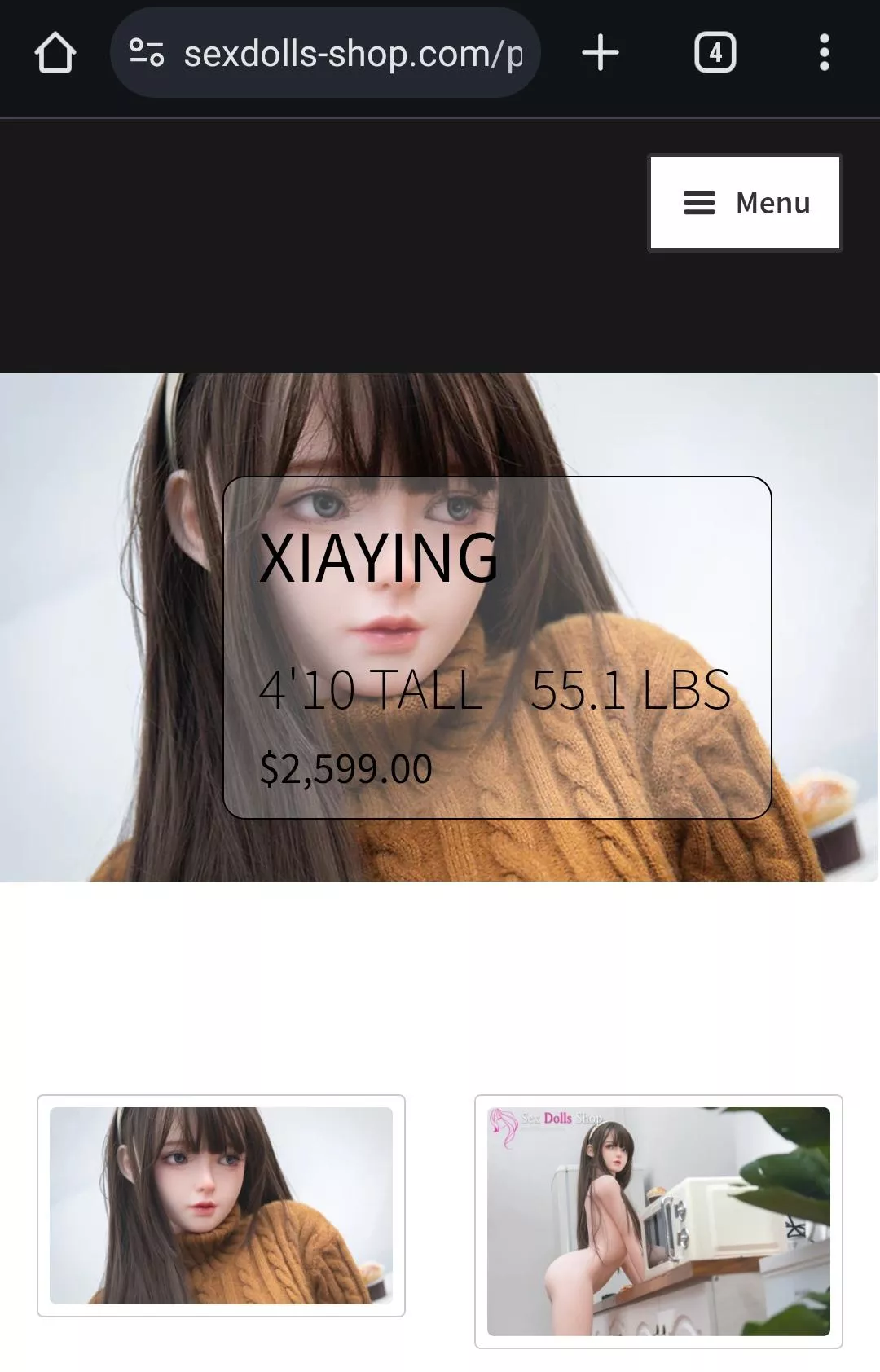The width and height of the screenshot is (880, 1372).
Task: View the kitchen photo thumbnail
Action: click(x=658, y=1220)
